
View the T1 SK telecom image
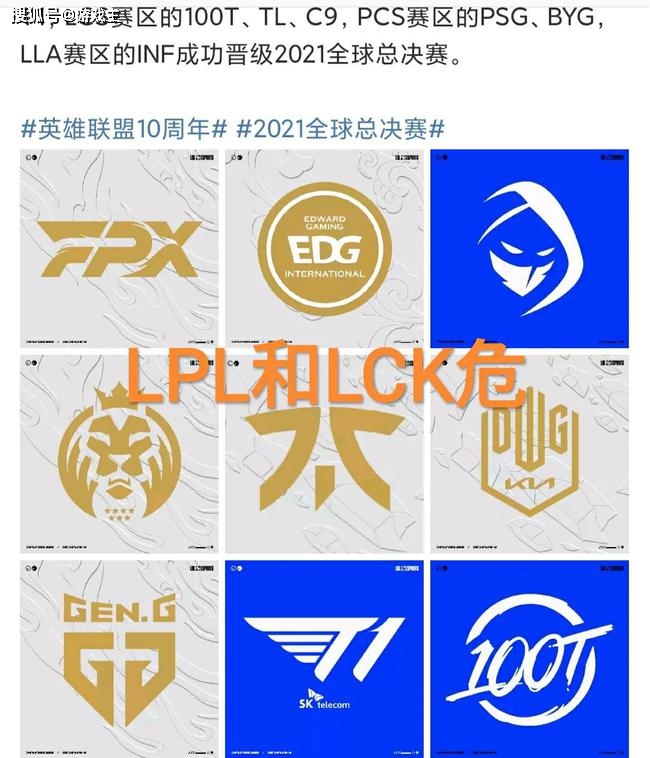[324, 657]
